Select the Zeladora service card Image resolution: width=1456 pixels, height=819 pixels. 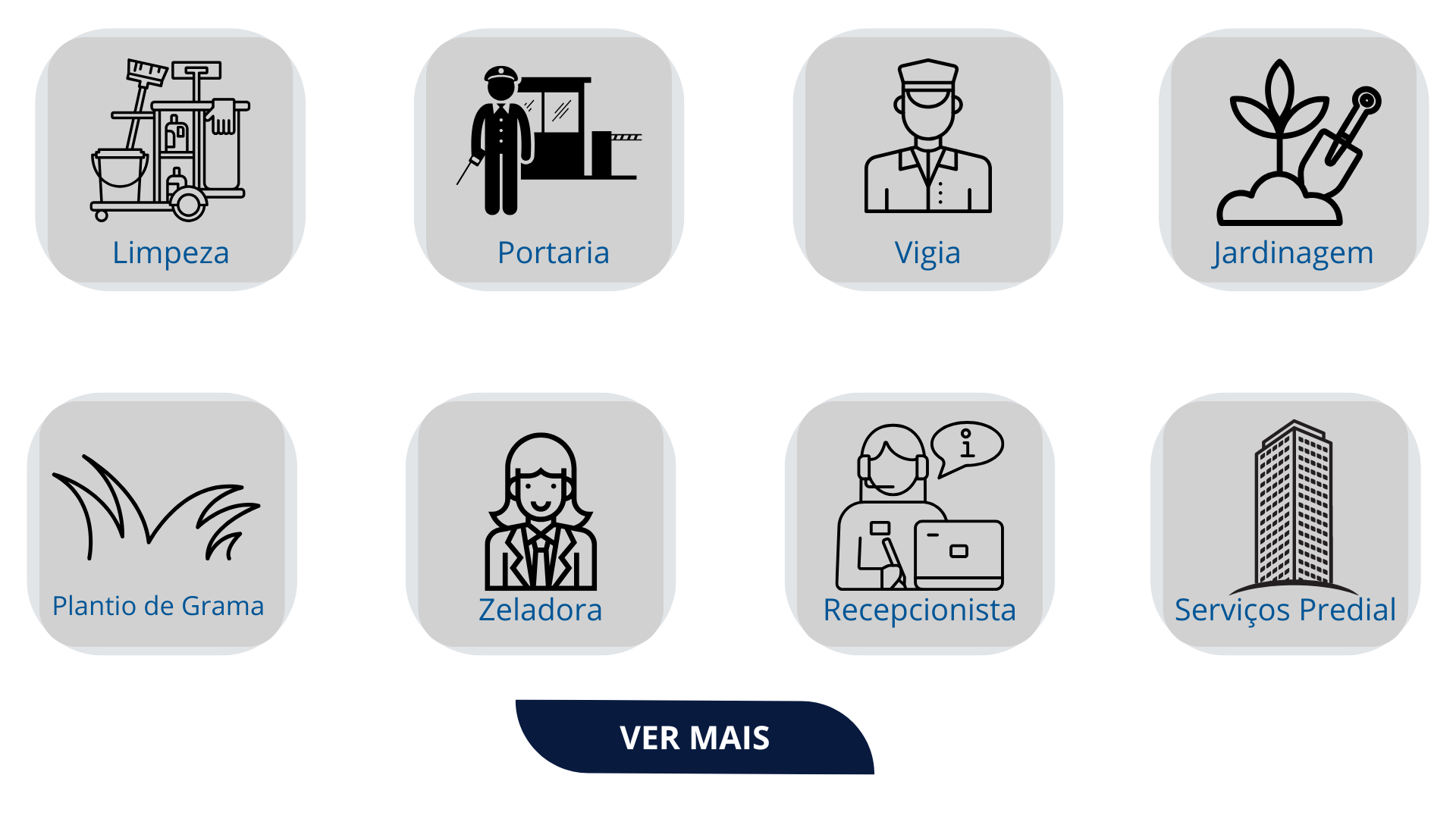click(x=540, y=523)
